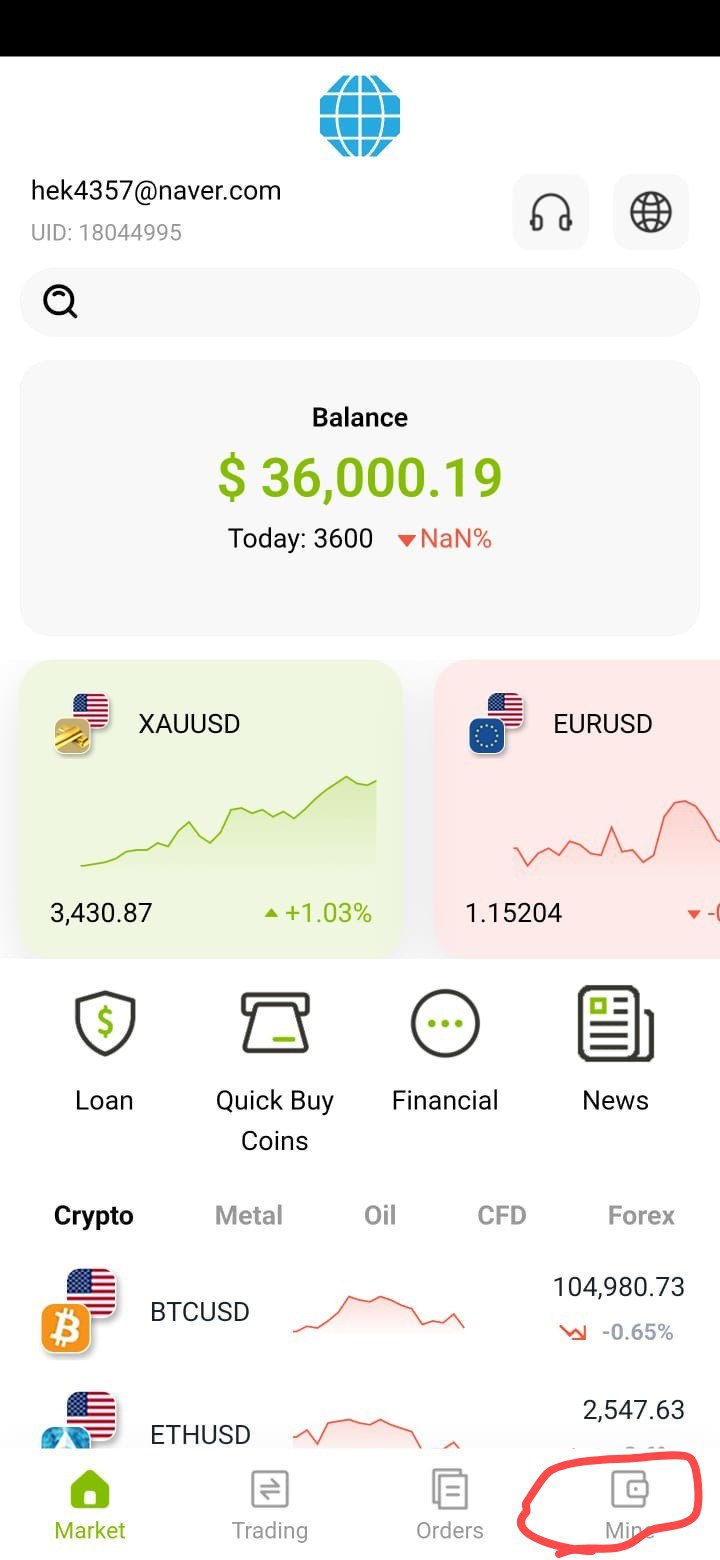Switch to the Oil tab

pyautogui.click(x=380, y=1215)
